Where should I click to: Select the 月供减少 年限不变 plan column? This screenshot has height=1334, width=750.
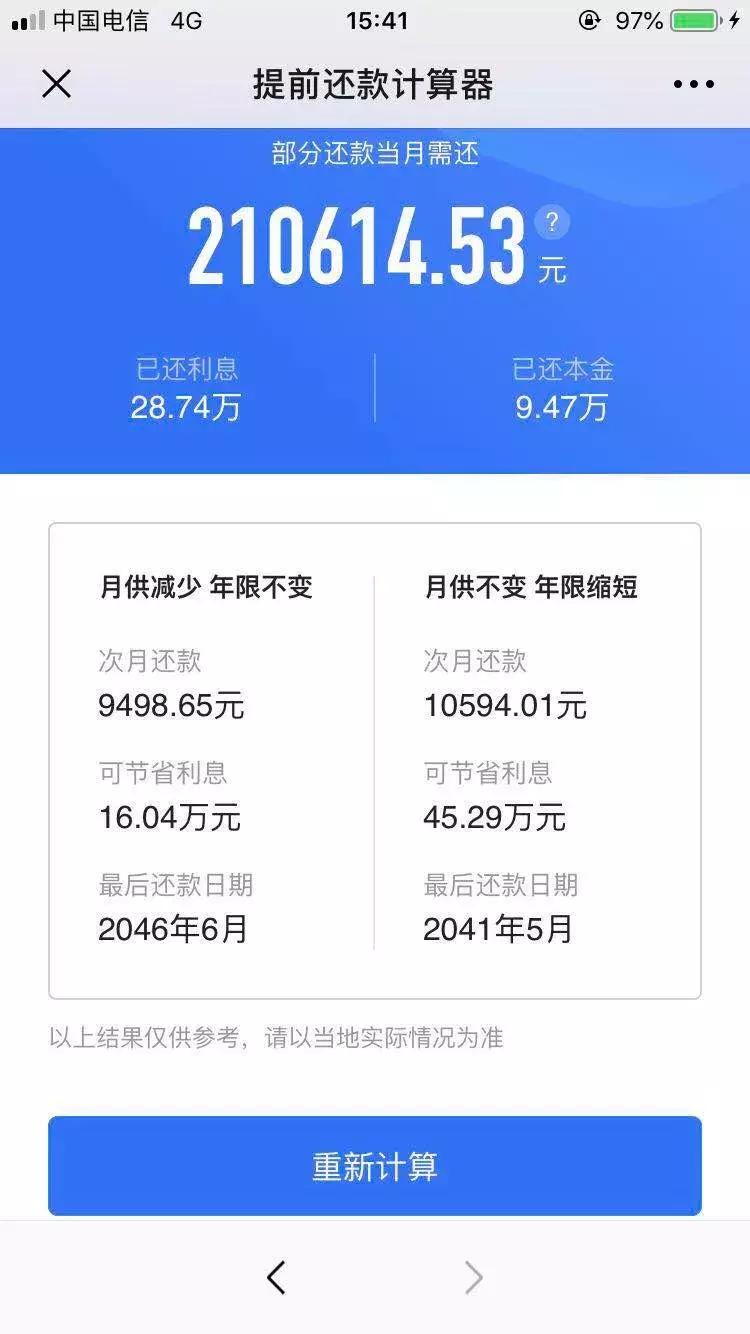point(209,589)
